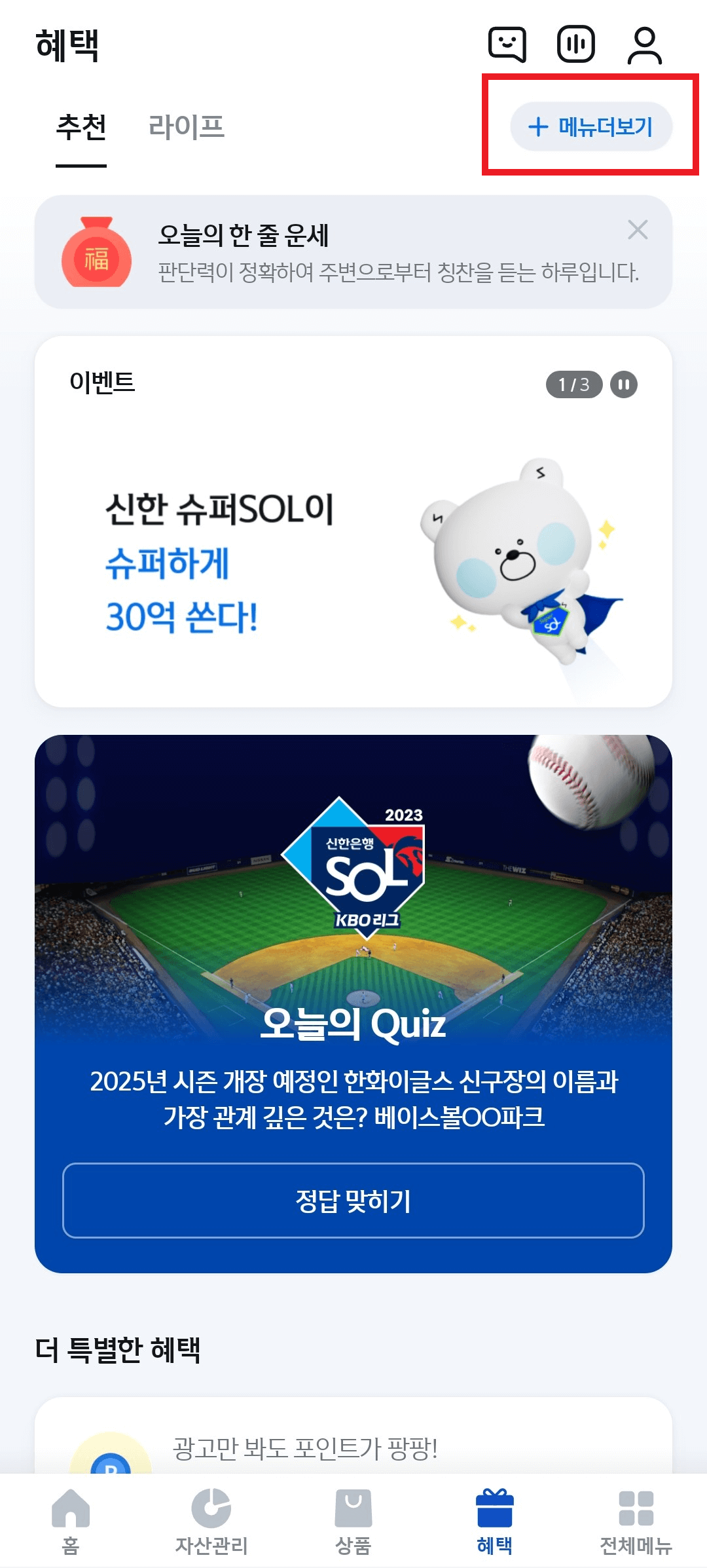Open the chat bubble icon at top
The image size is (707, 1568).
click(x=509, y=46)
